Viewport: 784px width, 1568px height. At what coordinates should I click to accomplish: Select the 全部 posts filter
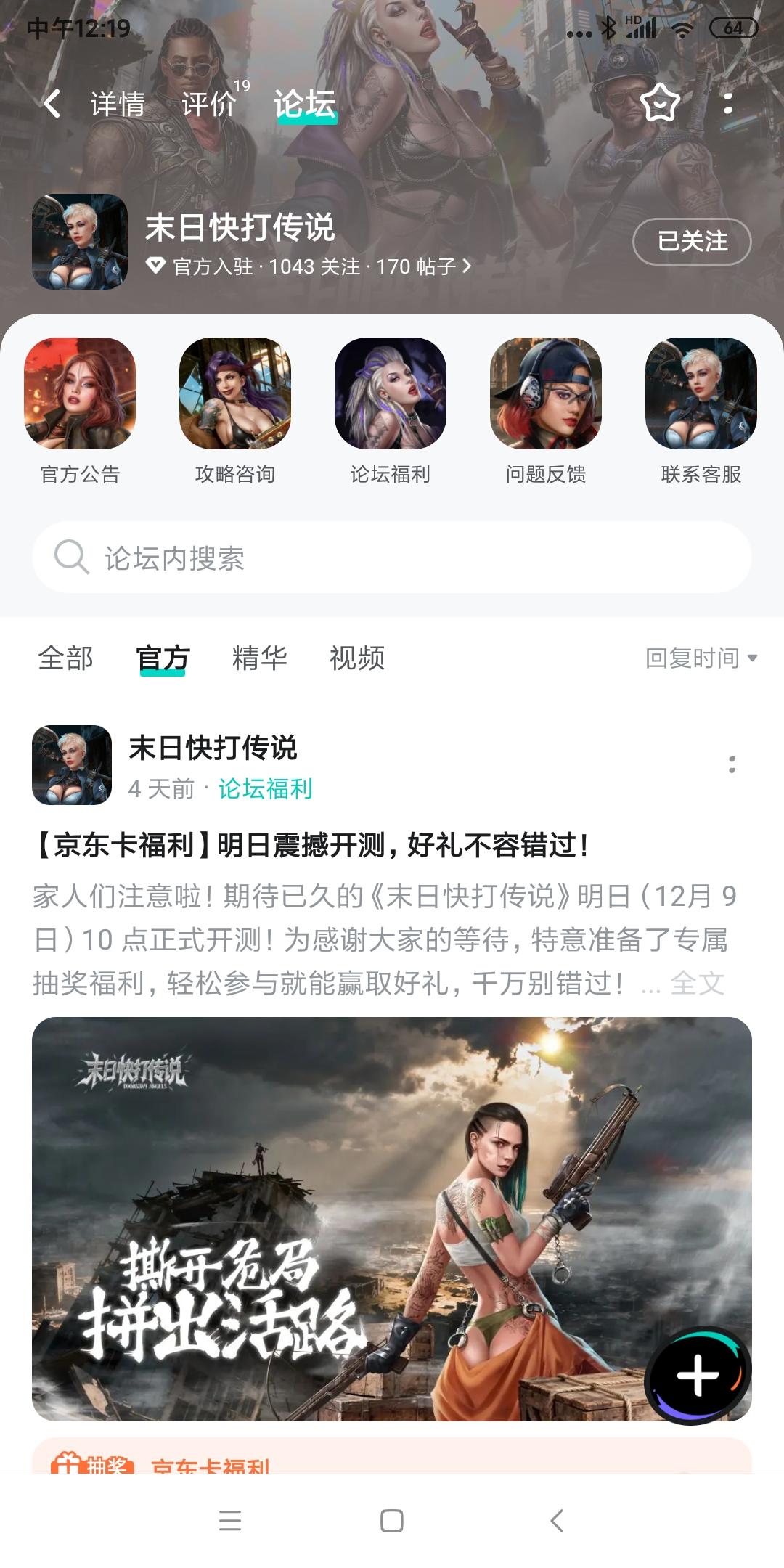(65, 658)
